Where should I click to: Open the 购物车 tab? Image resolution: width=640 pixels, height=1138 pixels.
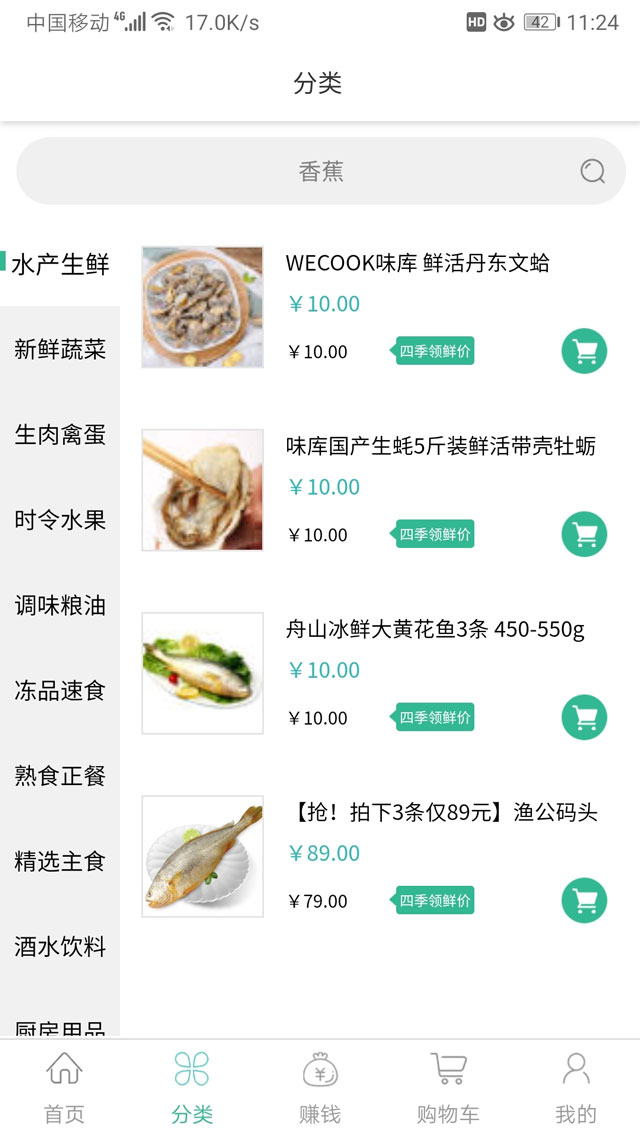(x=448, y=1087)
